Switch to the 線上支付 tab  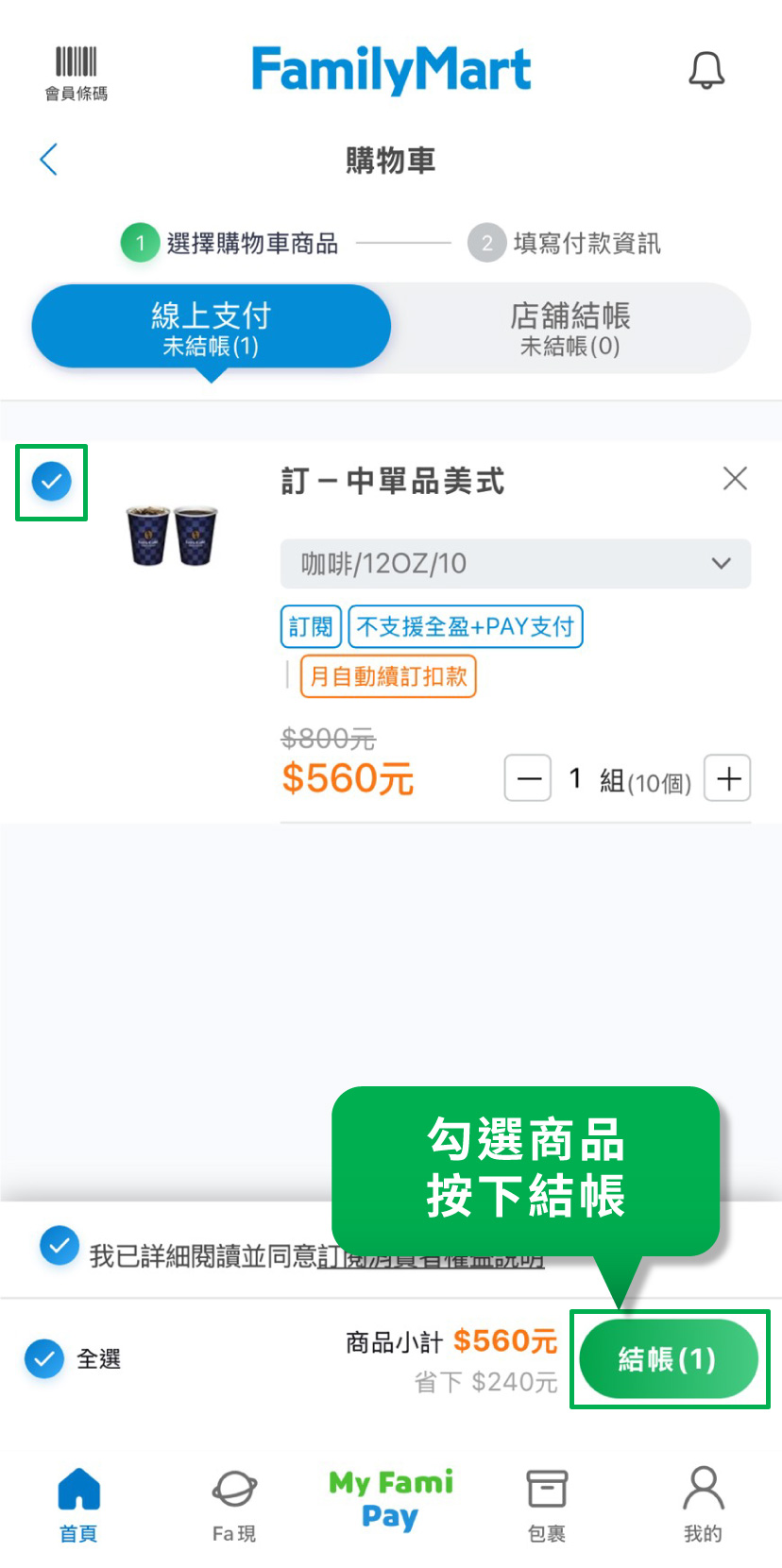pyautogui.click(x=211, y=327)
